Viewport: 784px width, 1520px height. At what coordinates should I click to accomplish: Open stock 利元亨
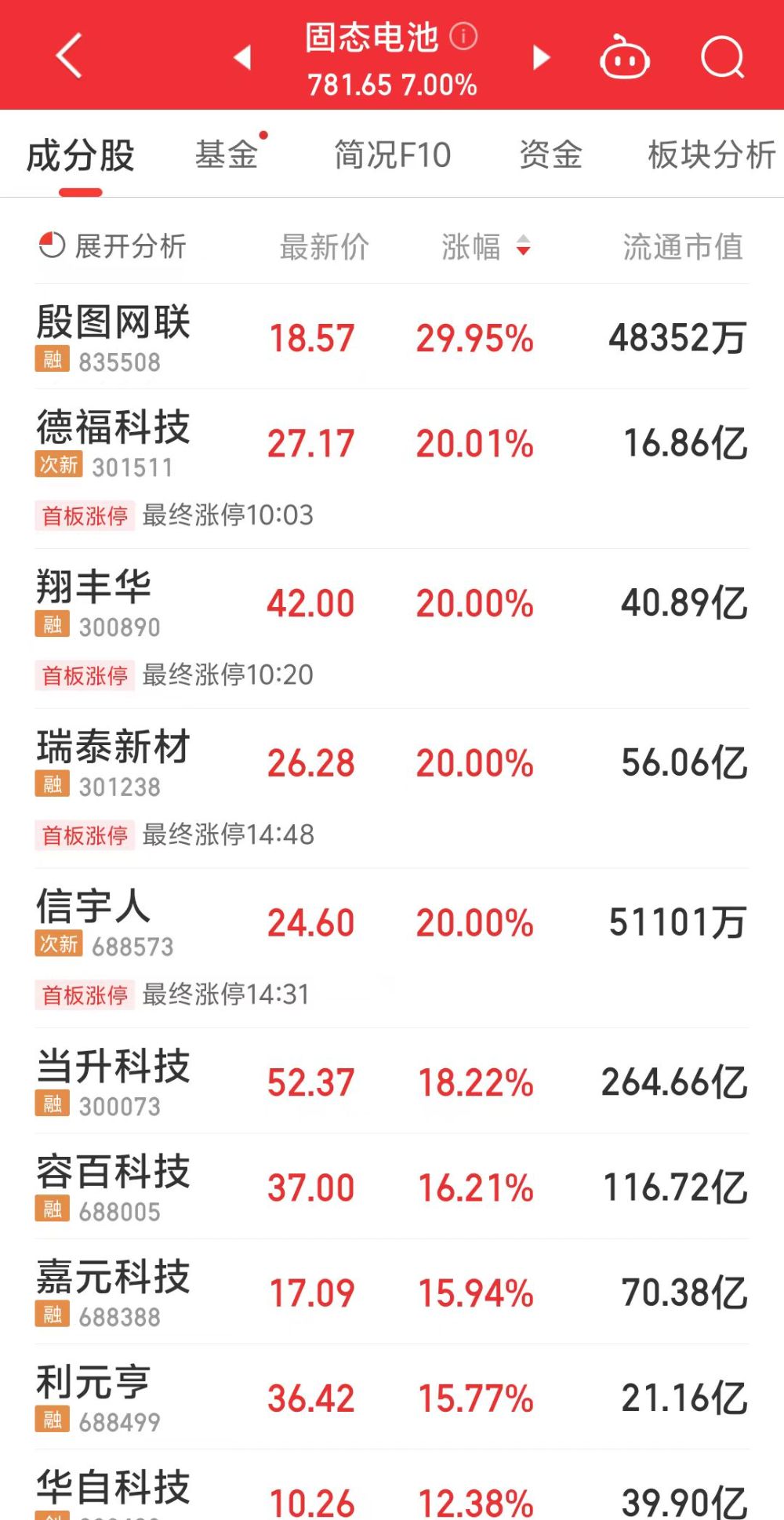[392, 1397]
